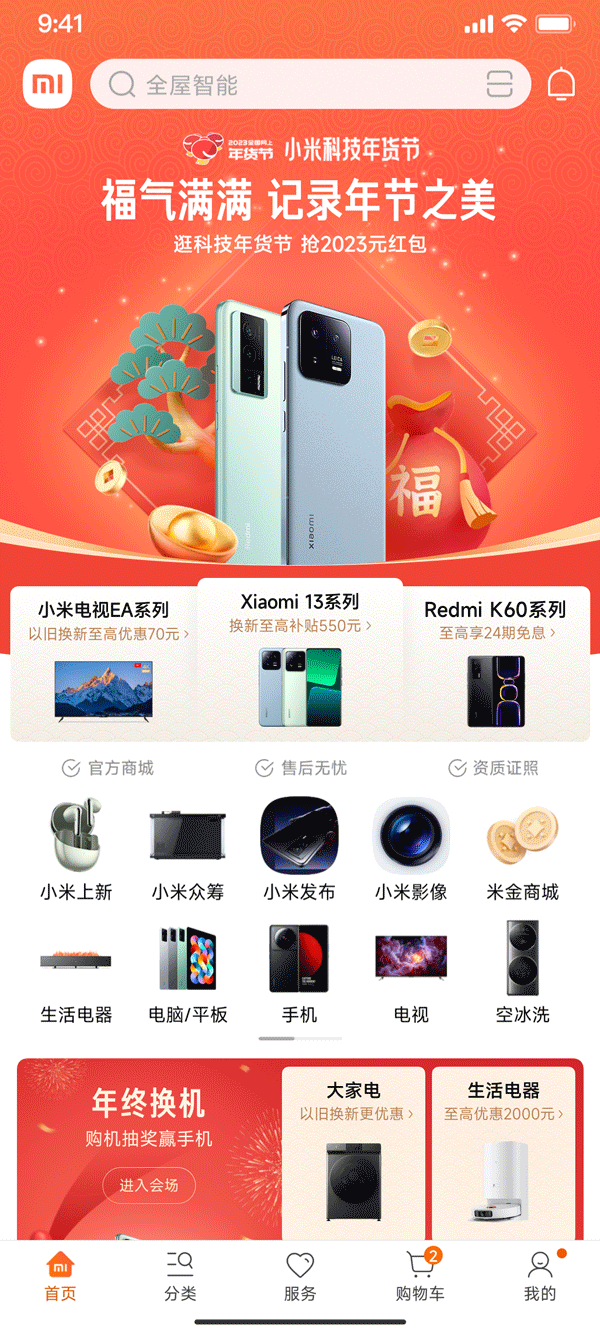Browse the 空冰洗 category
Screen dimensions: 600x1333
point(522,972)
